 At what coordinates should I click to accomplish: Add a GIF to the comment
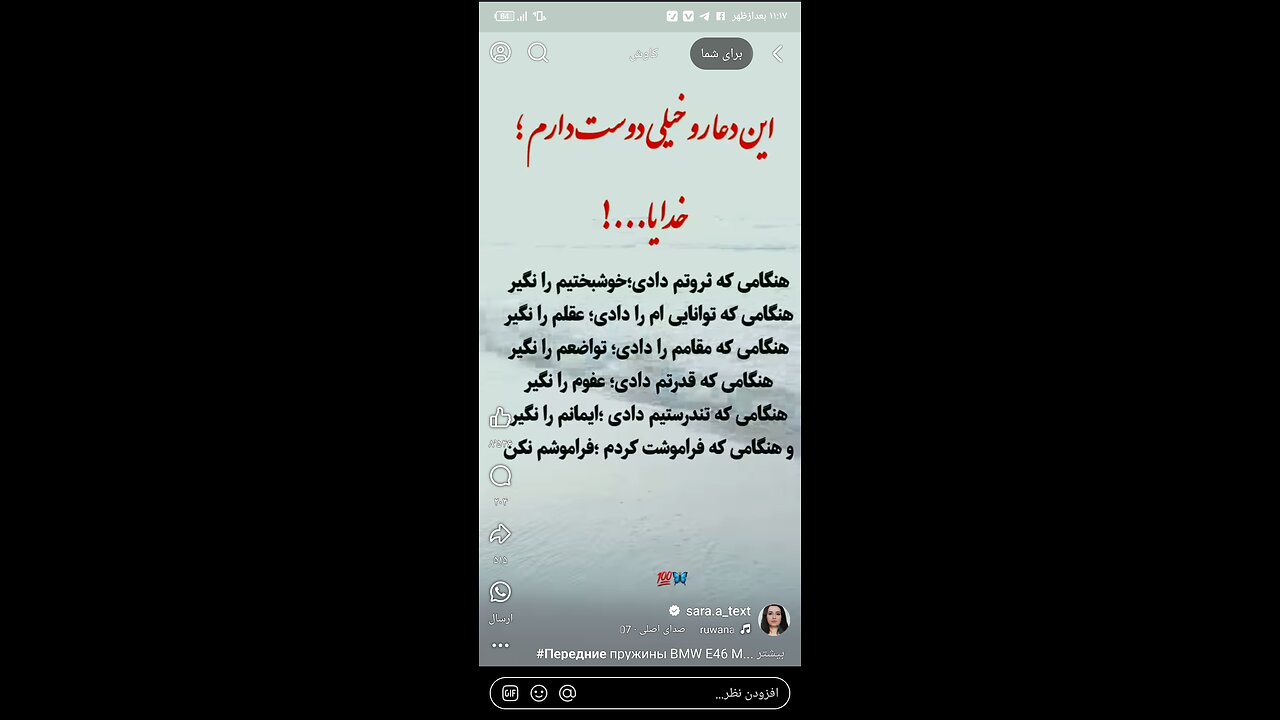tap(510, 693)
